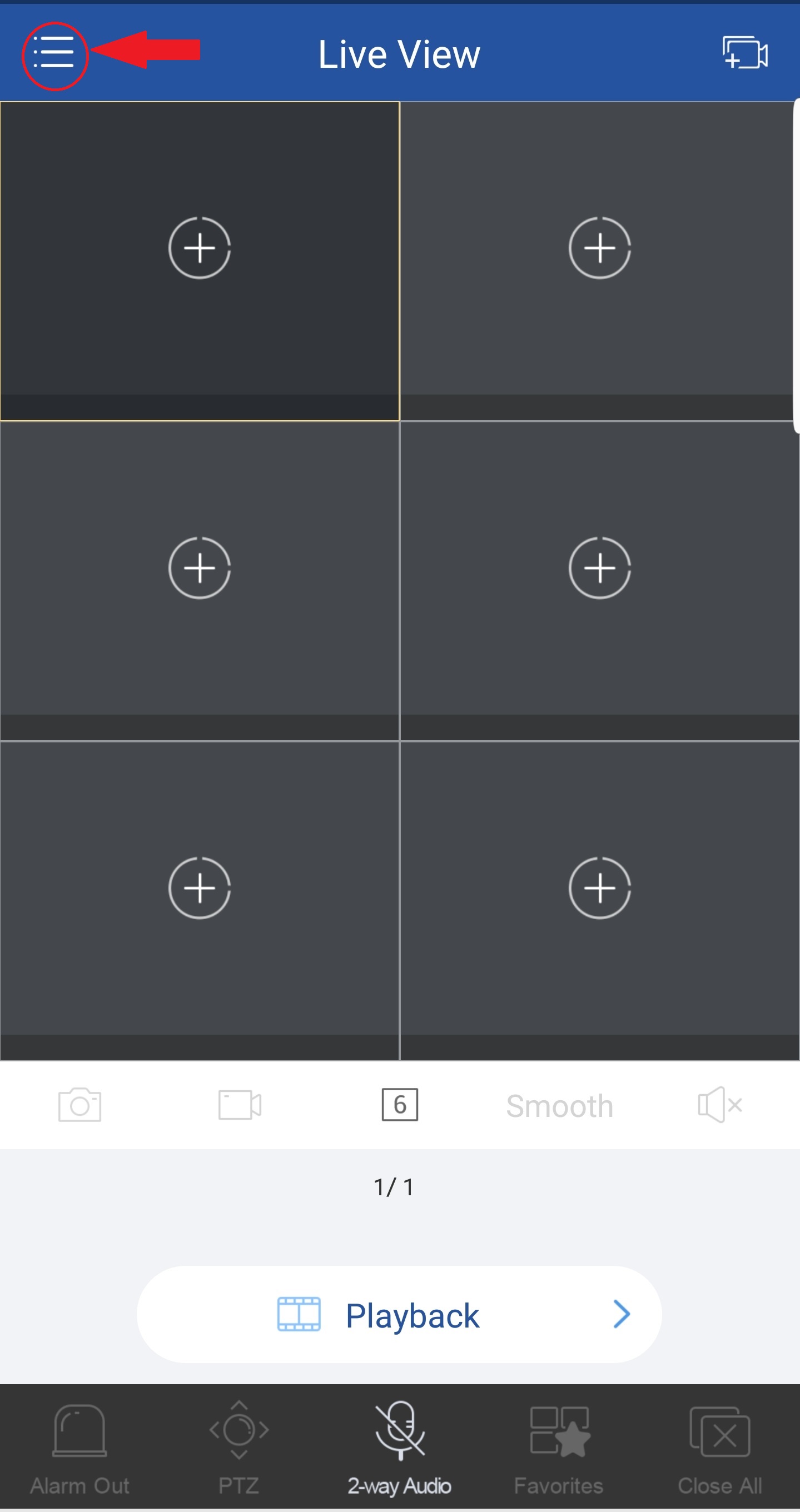Screen dimensions: 800x1512
Task: Add a camera to the middle-left window
Action: [x=199, y=567]
